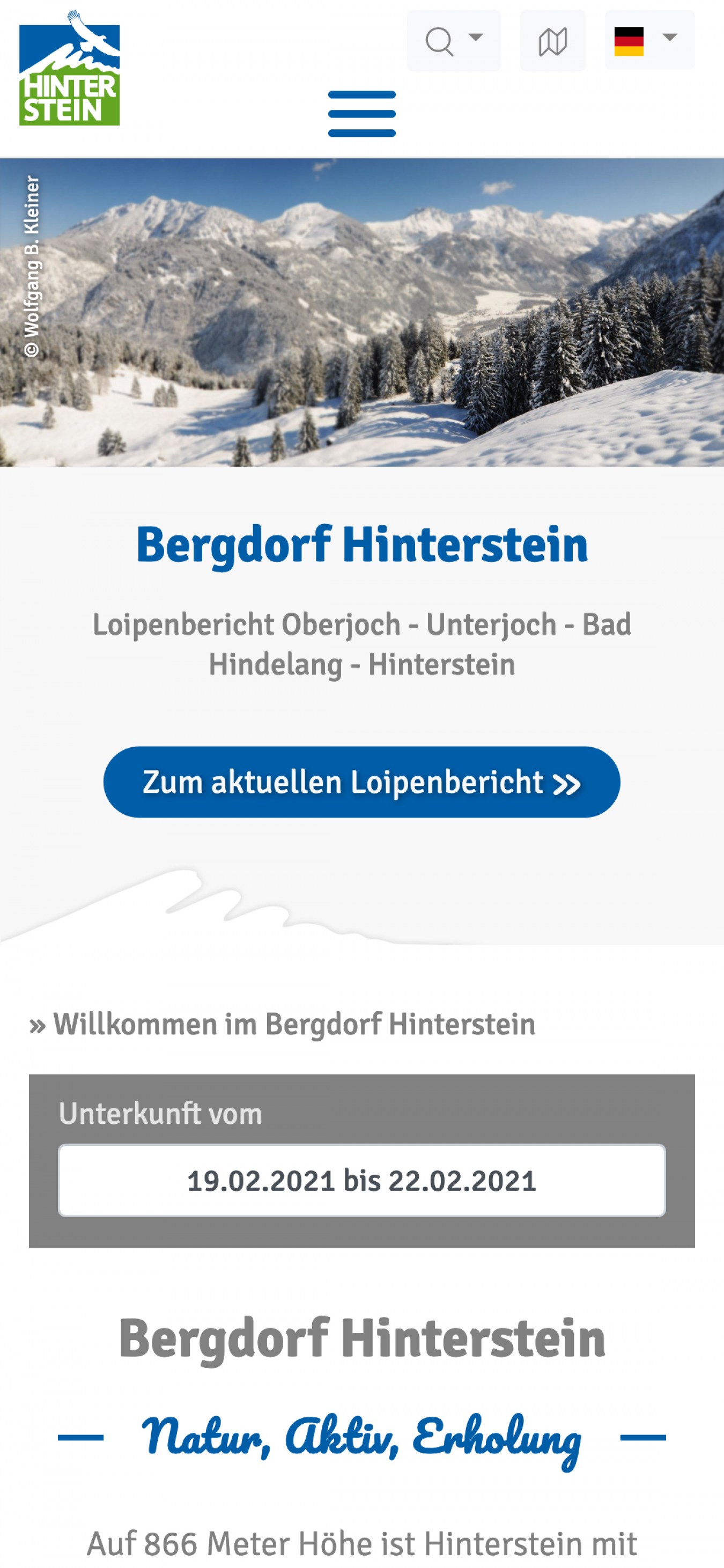
Task: Tap the Hinterstein logo to go home
Action: 69,68
